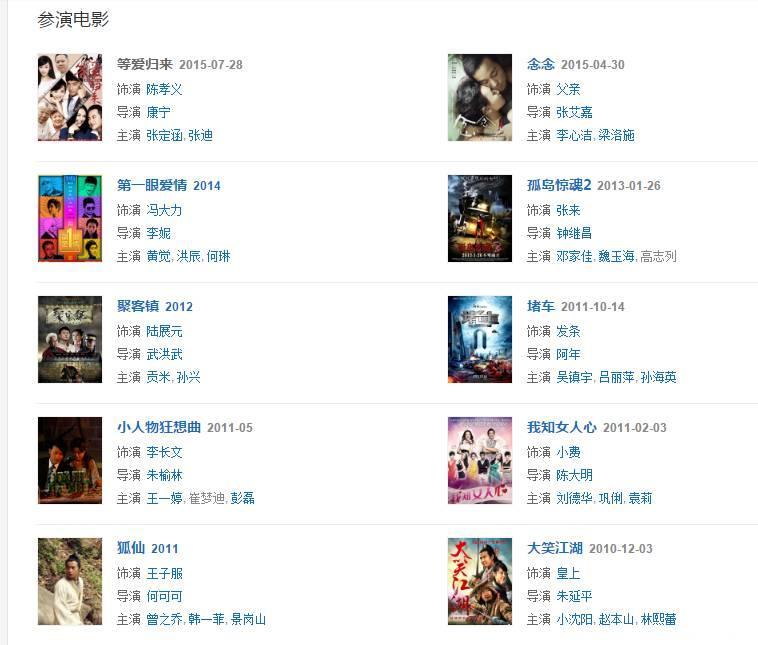Select actor 王一婷
Image resolution: width=758 pixels, height=645 pixels.
164,498
